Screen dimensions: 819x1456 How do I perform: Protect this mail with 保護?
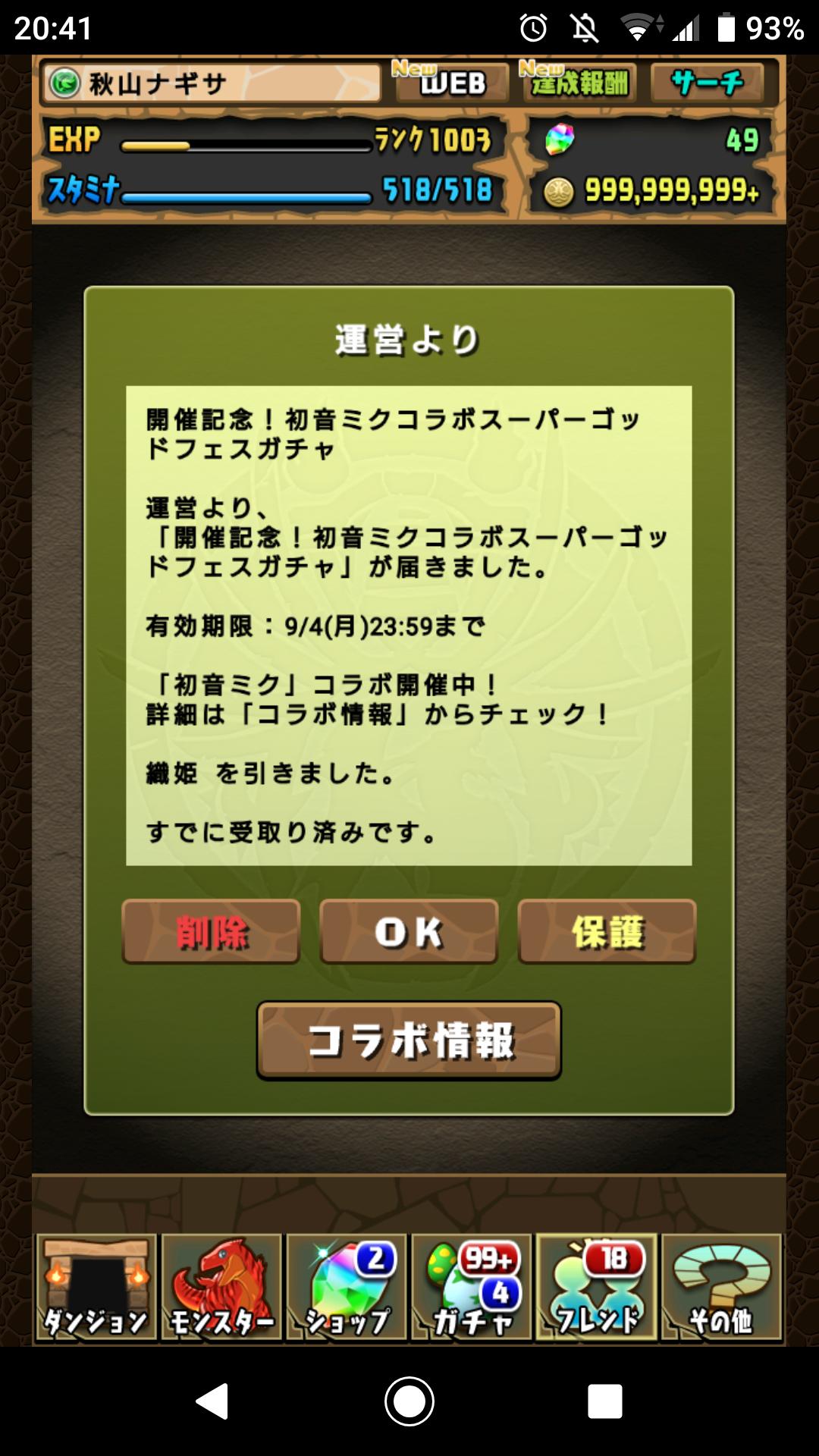click(x=607, y=931)
